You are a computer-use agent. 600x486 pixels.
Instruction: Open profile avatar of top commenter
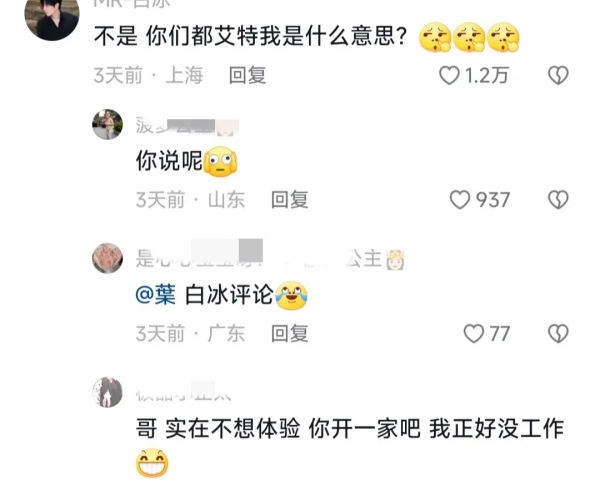50,15
